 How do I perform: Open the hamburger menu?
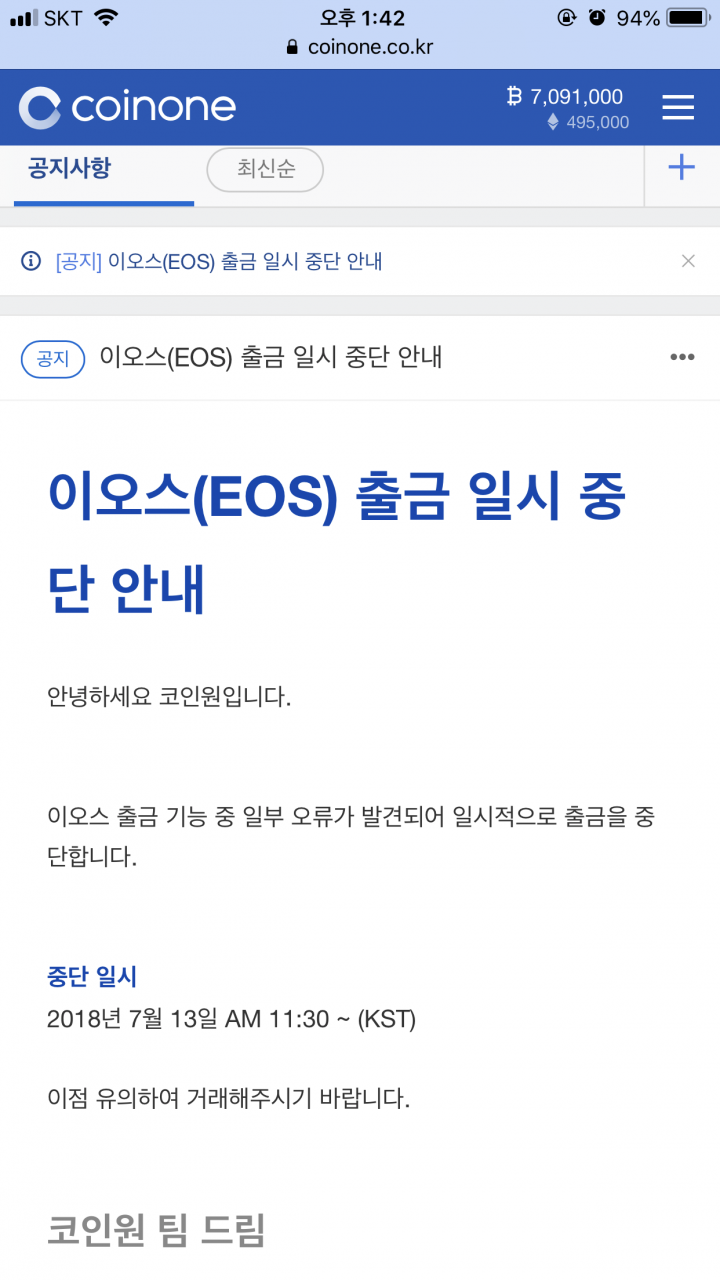[x=678, y=107]
